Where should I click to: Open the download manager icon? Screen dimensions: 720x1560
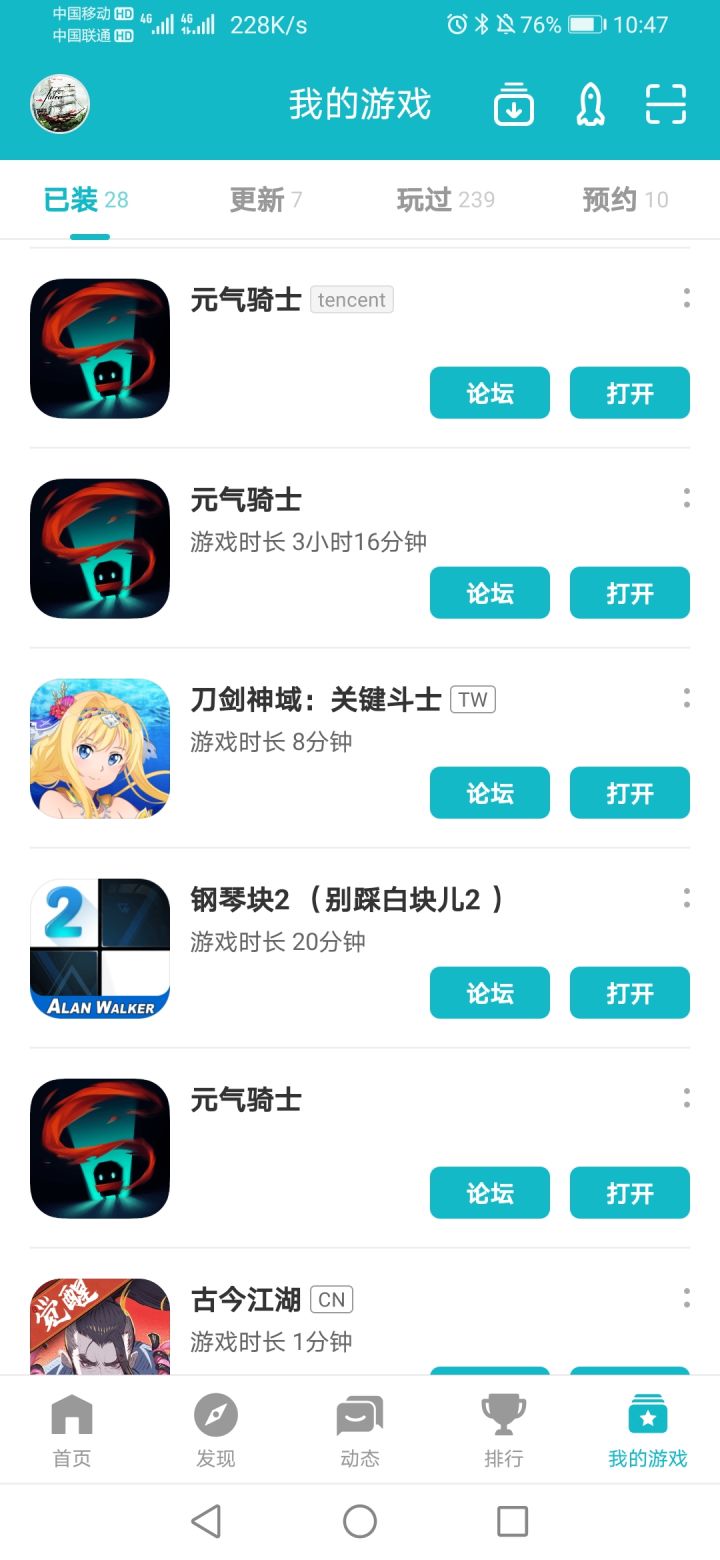click(513, 104)
